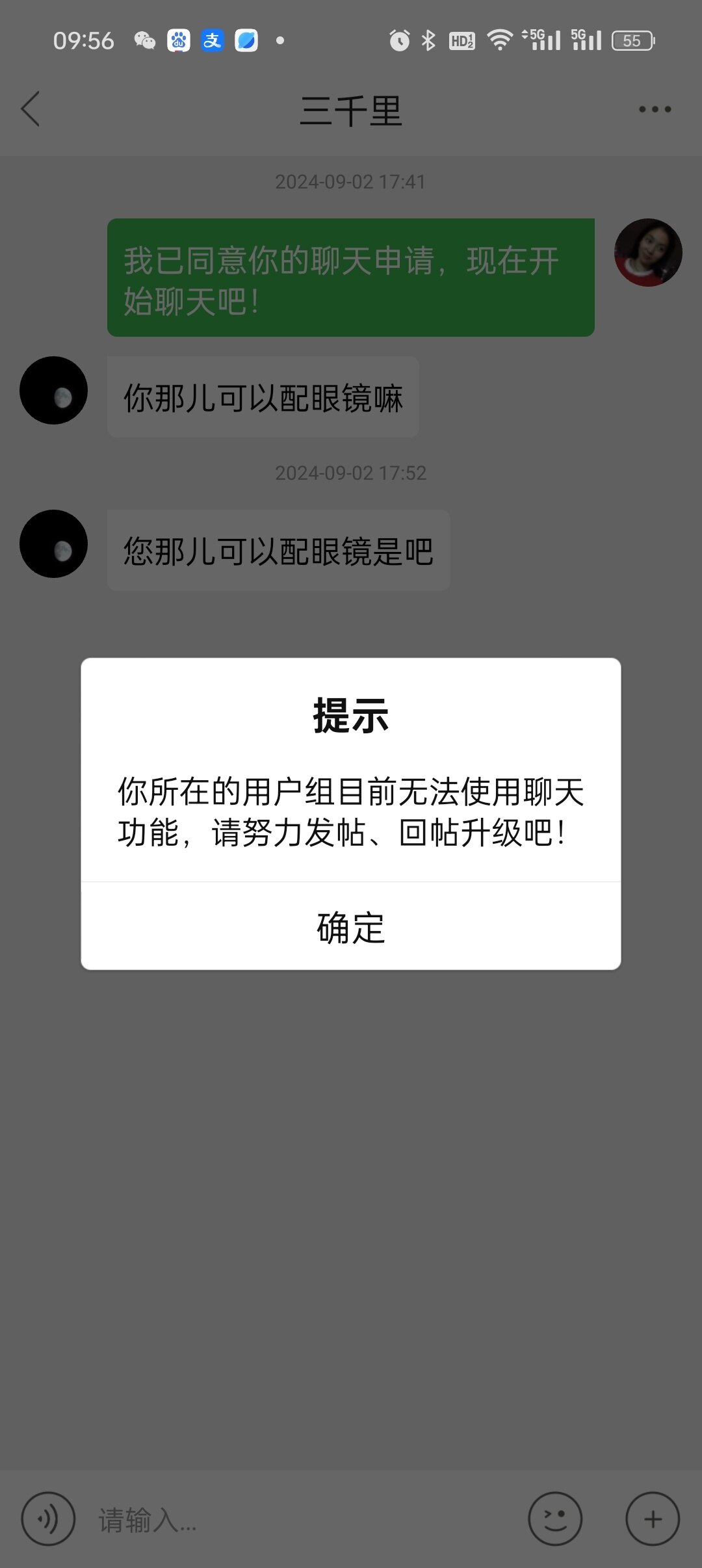This screenshot has height=1568, width=702.
Task: Go back from the 三千里 chat
Action: click(31, 109)
